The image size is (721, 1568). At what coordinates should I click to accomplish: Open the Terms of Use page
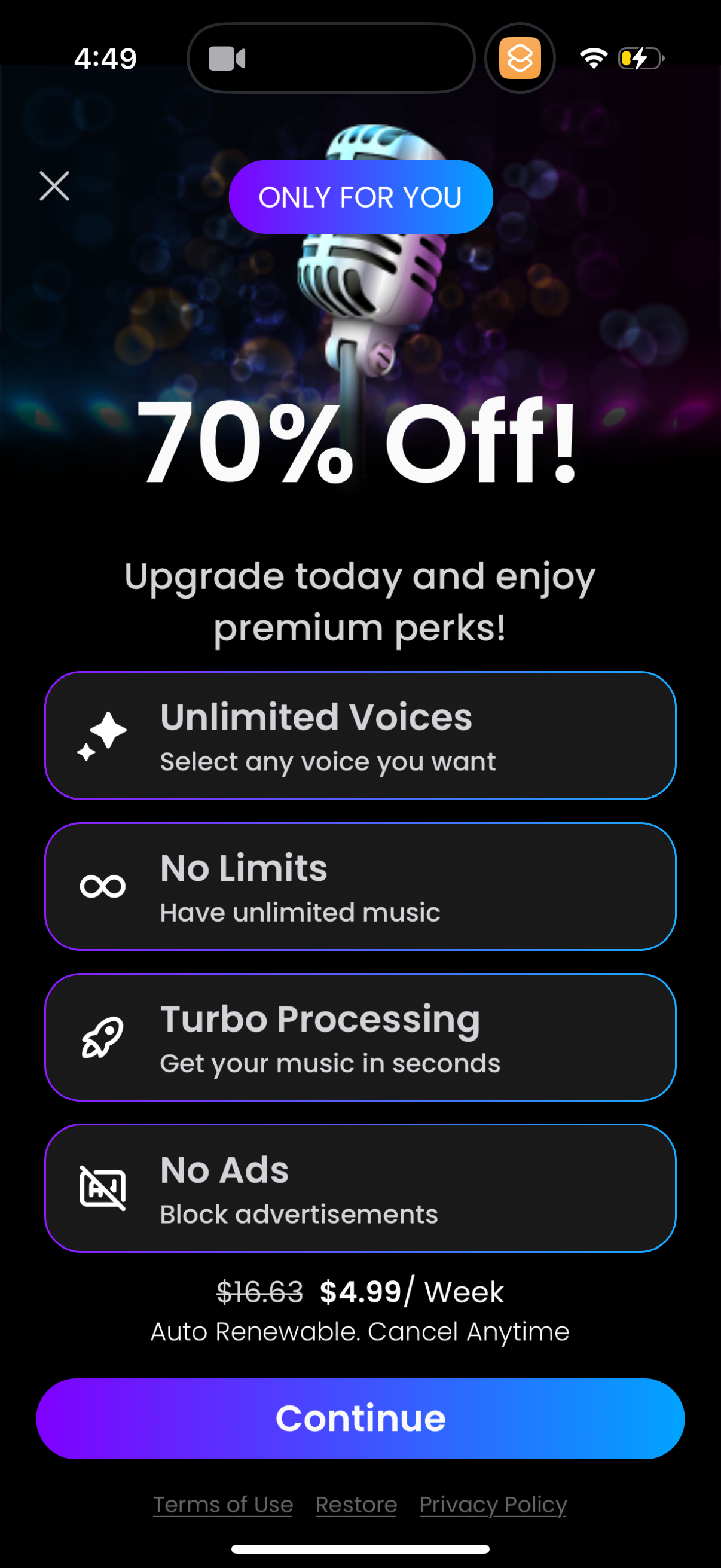coord(222,1504)
